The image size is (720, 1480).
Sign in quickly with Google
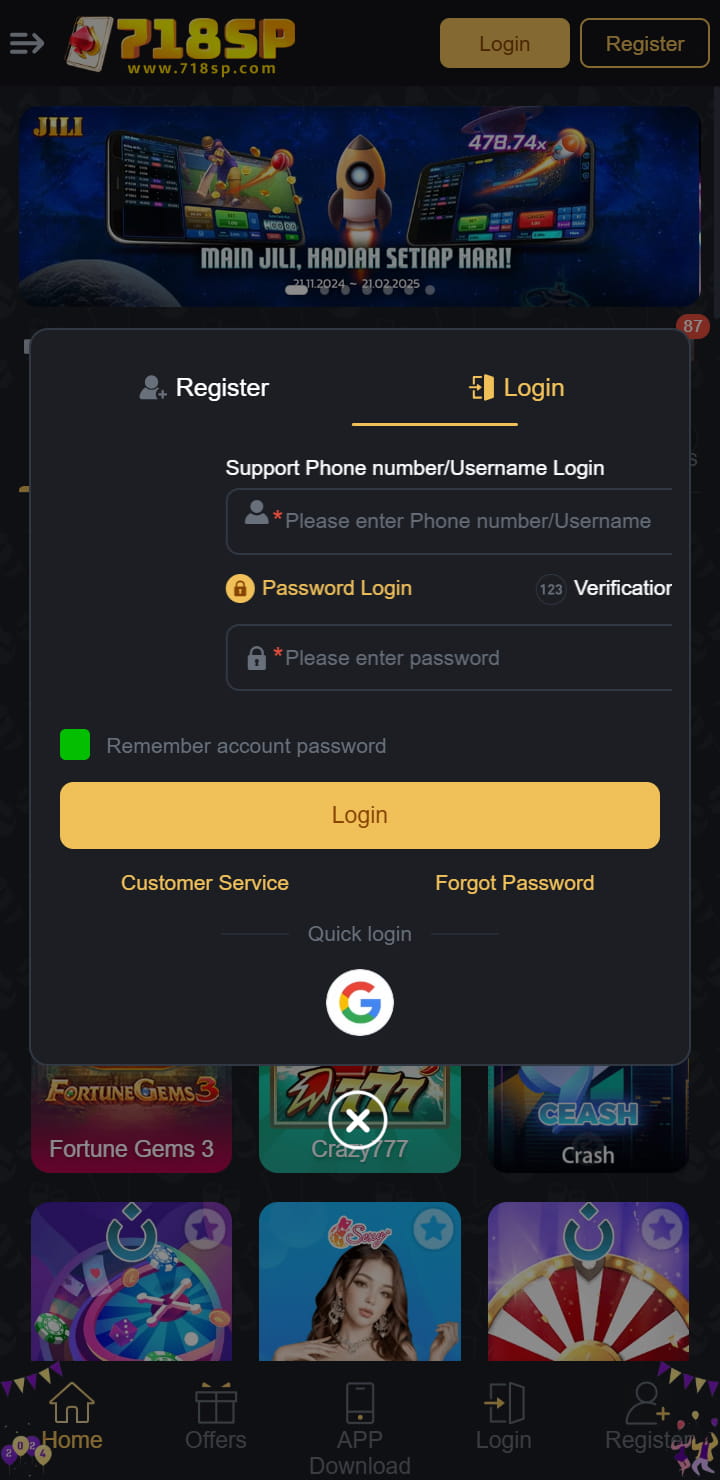point(360,1002)
